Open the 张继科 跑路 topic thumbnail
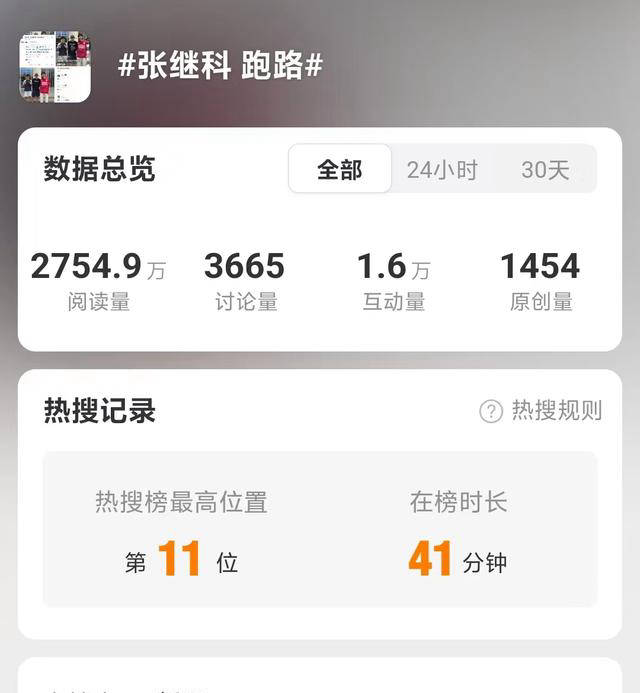The image size is (640, 693). 55,68
